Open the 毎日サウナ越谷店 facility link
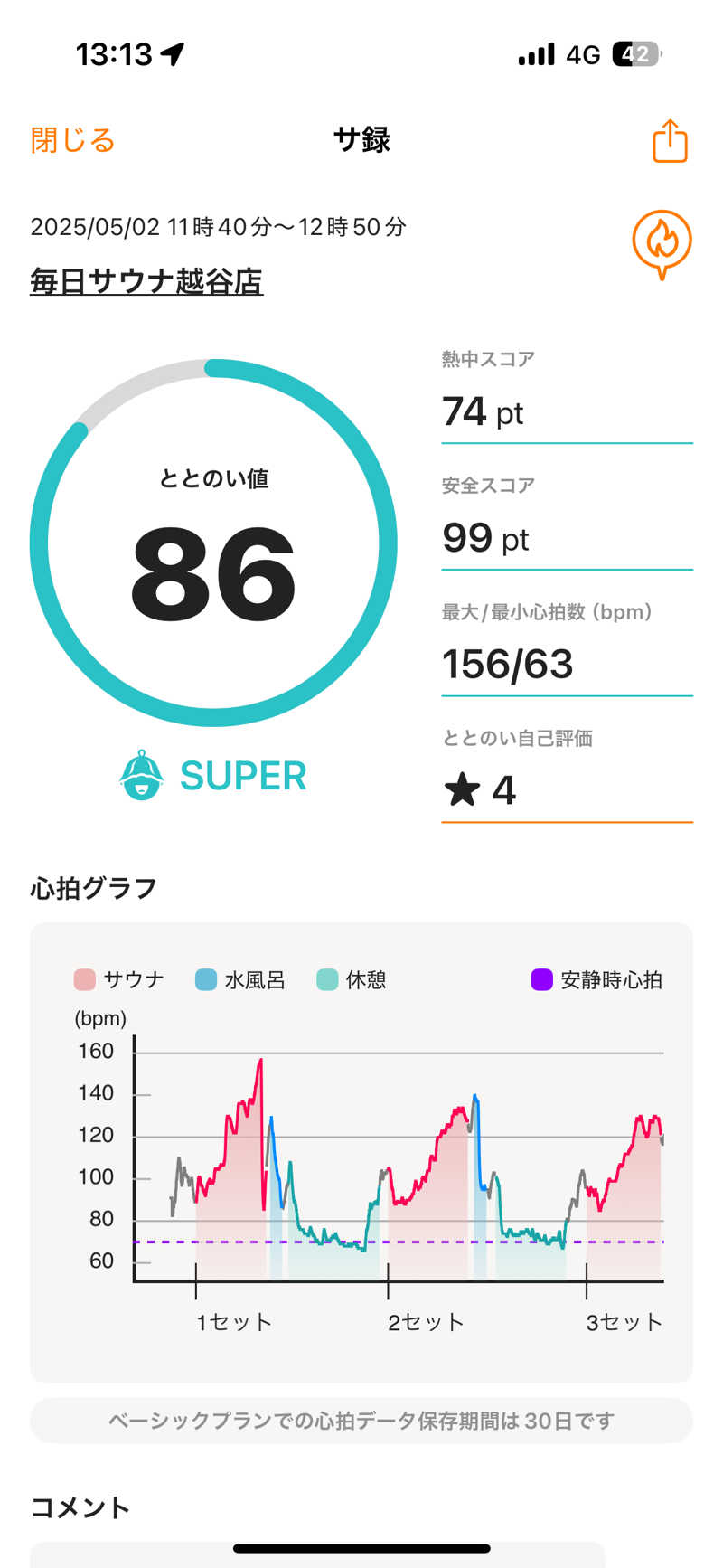 pos(145,282)
